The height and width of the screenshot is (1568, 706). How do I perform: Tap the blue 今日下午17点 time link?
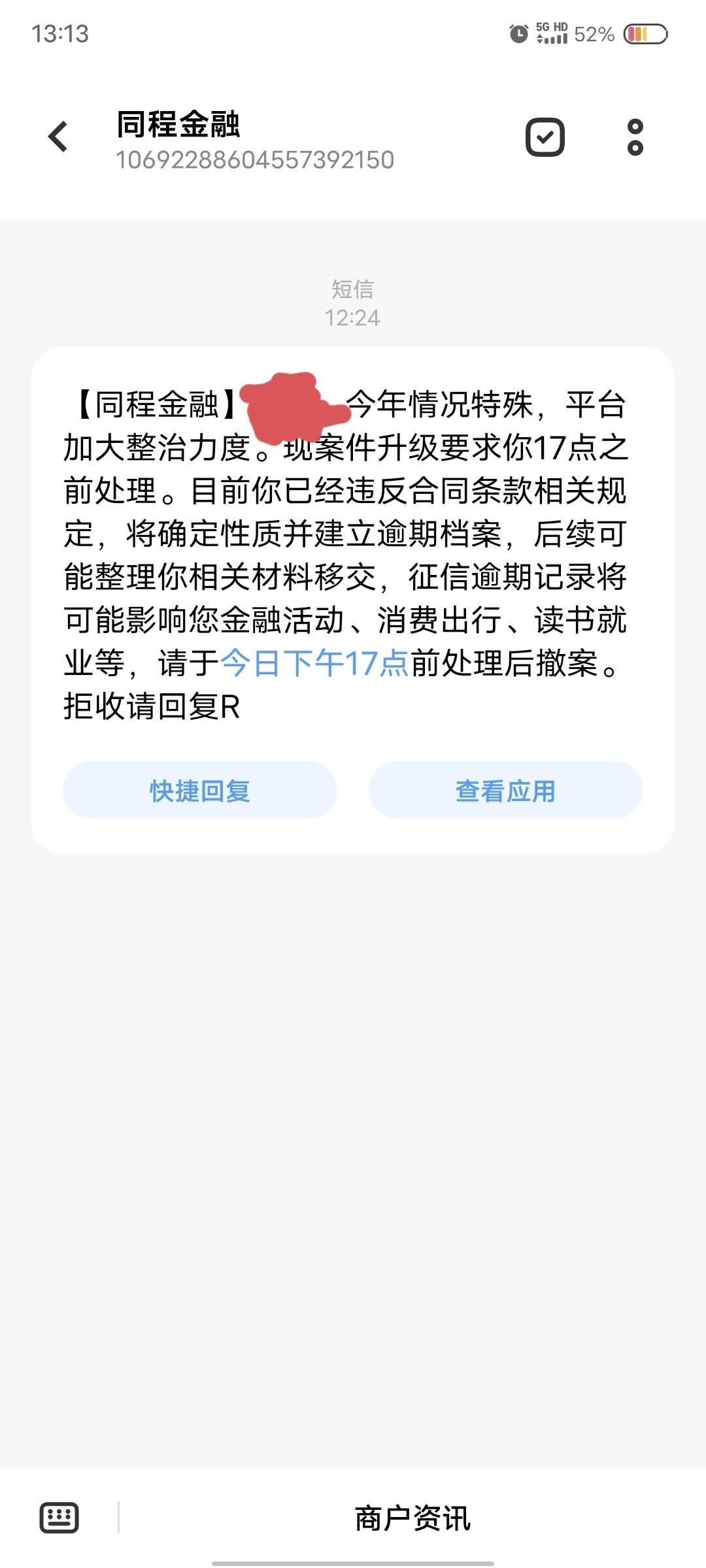pyautogui.click(x=314, y=663)
